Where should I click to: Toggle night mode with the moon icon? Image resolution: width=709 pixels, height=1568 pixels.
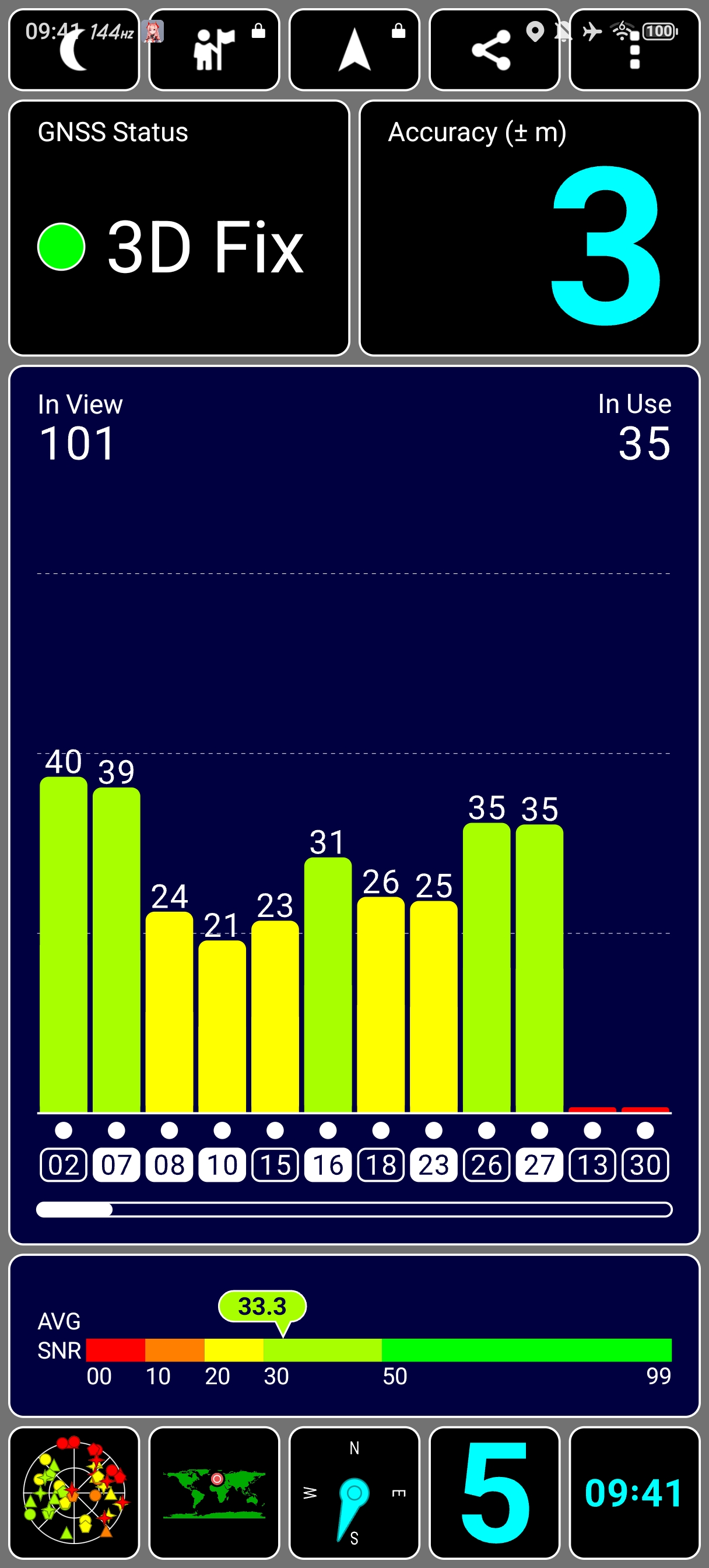[x=73, y=50]
